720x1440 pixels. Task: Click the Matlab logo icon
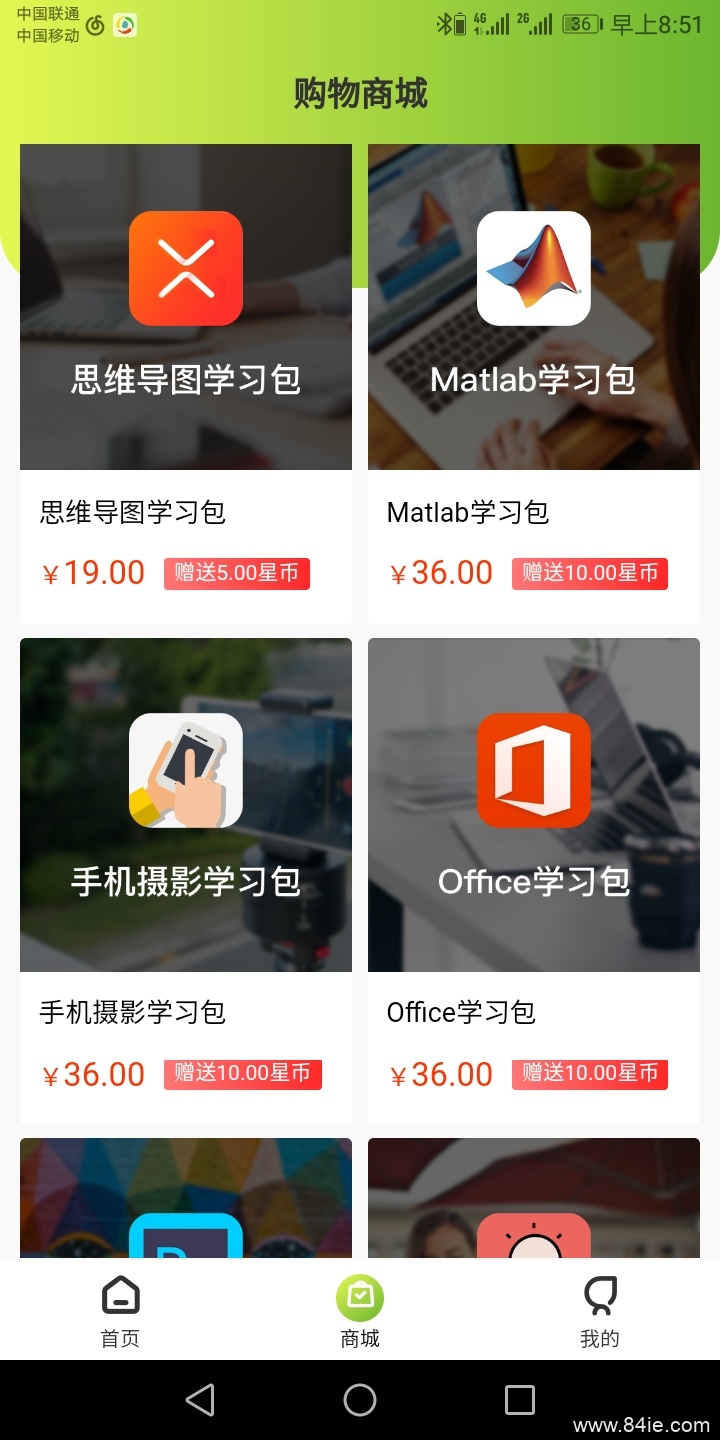coord(533,268)
